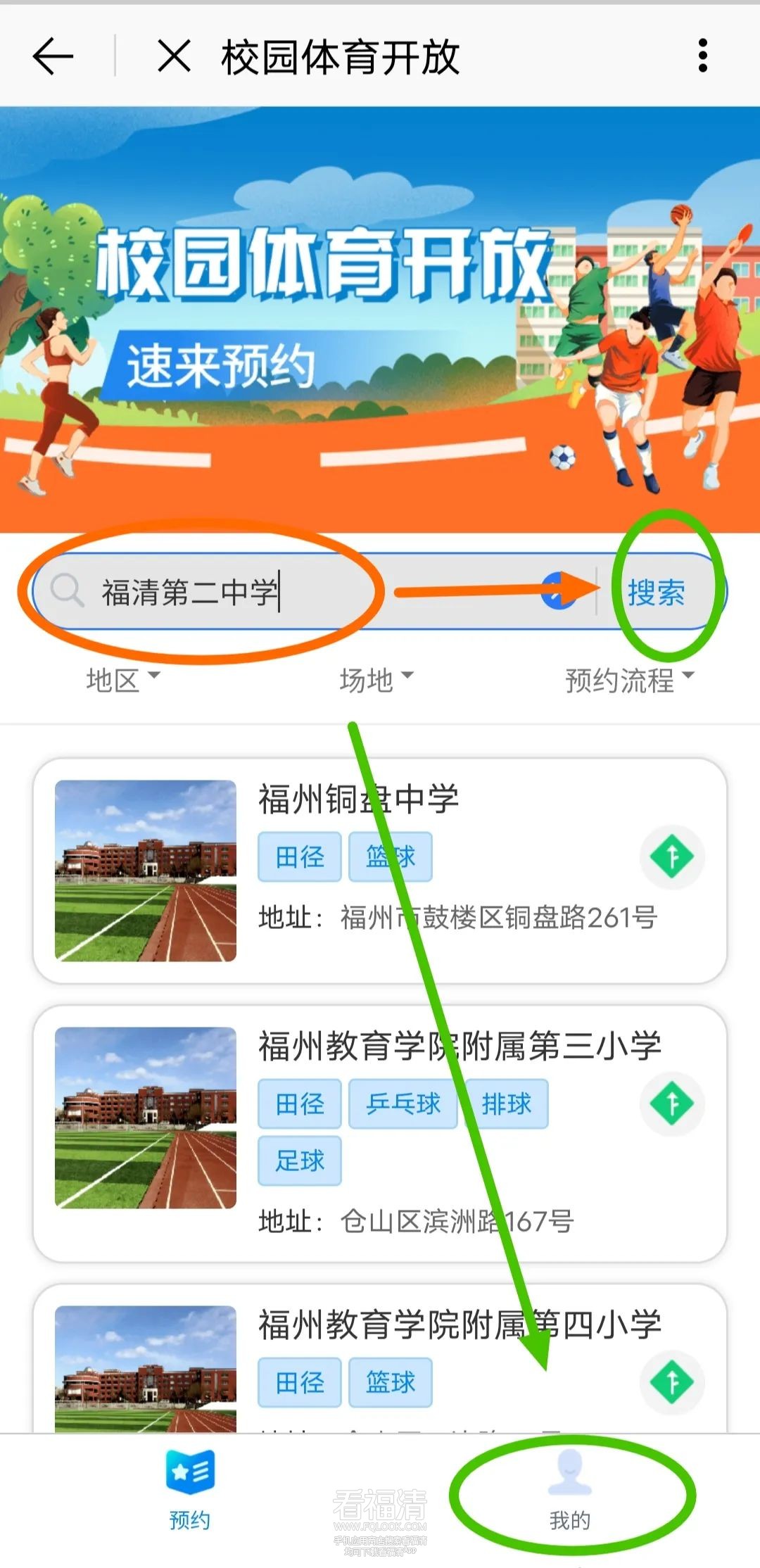Go back using the arrow icon

click(53, 56)
